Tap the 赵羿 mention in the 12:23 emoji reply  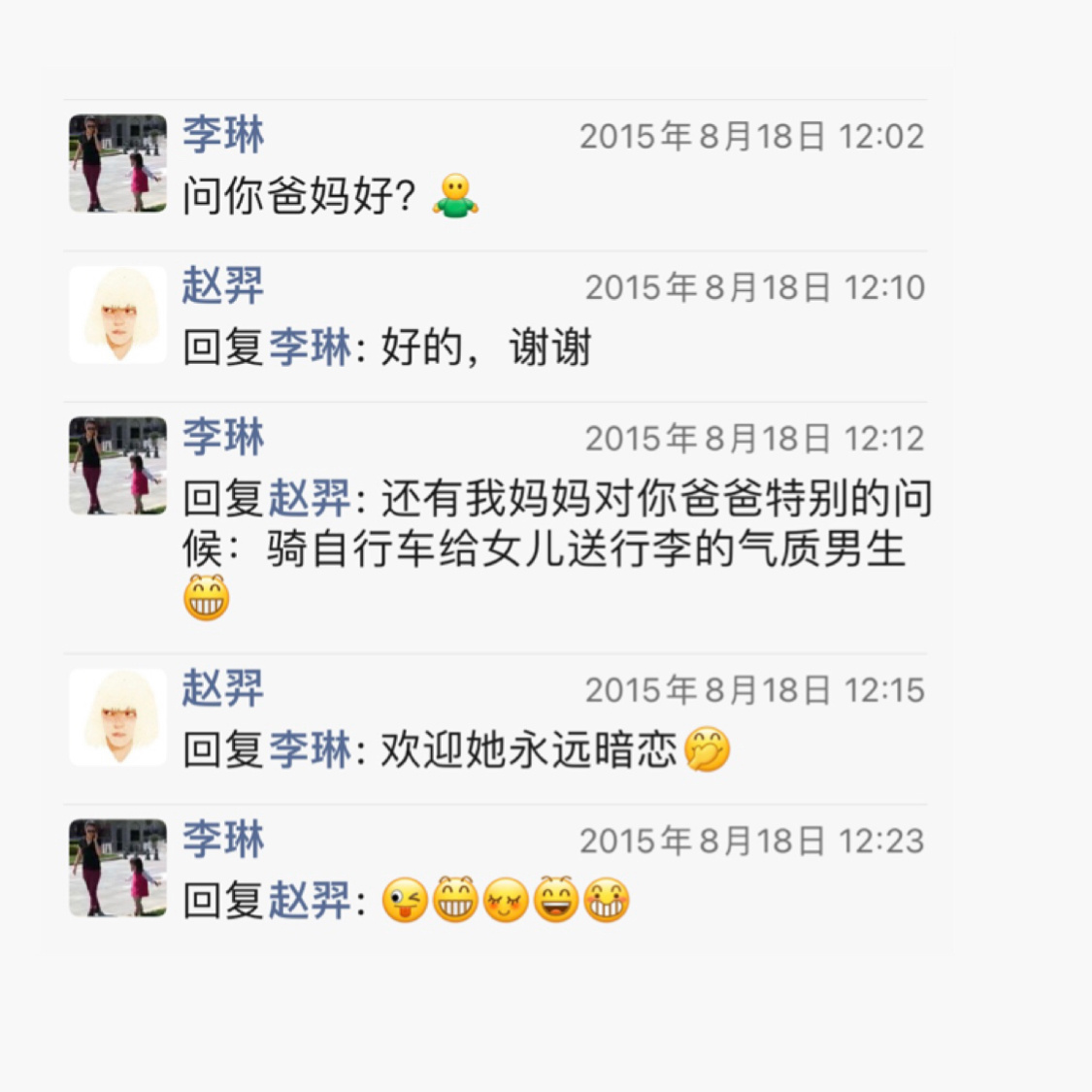click(x=310, y=901)
